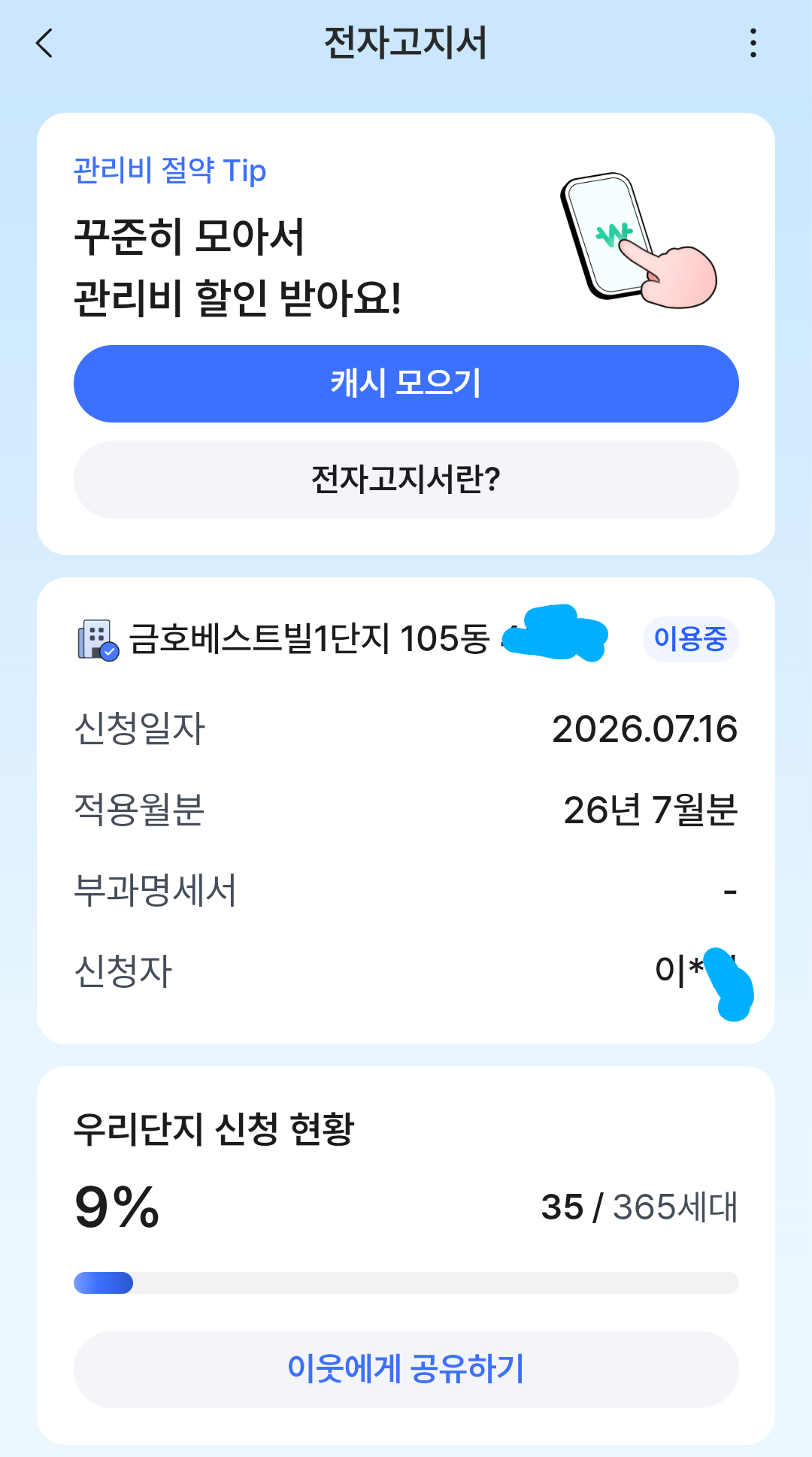Select the 이웃에게 공유하기 button
This screenshot has height=1457, width=812.
406,1369
